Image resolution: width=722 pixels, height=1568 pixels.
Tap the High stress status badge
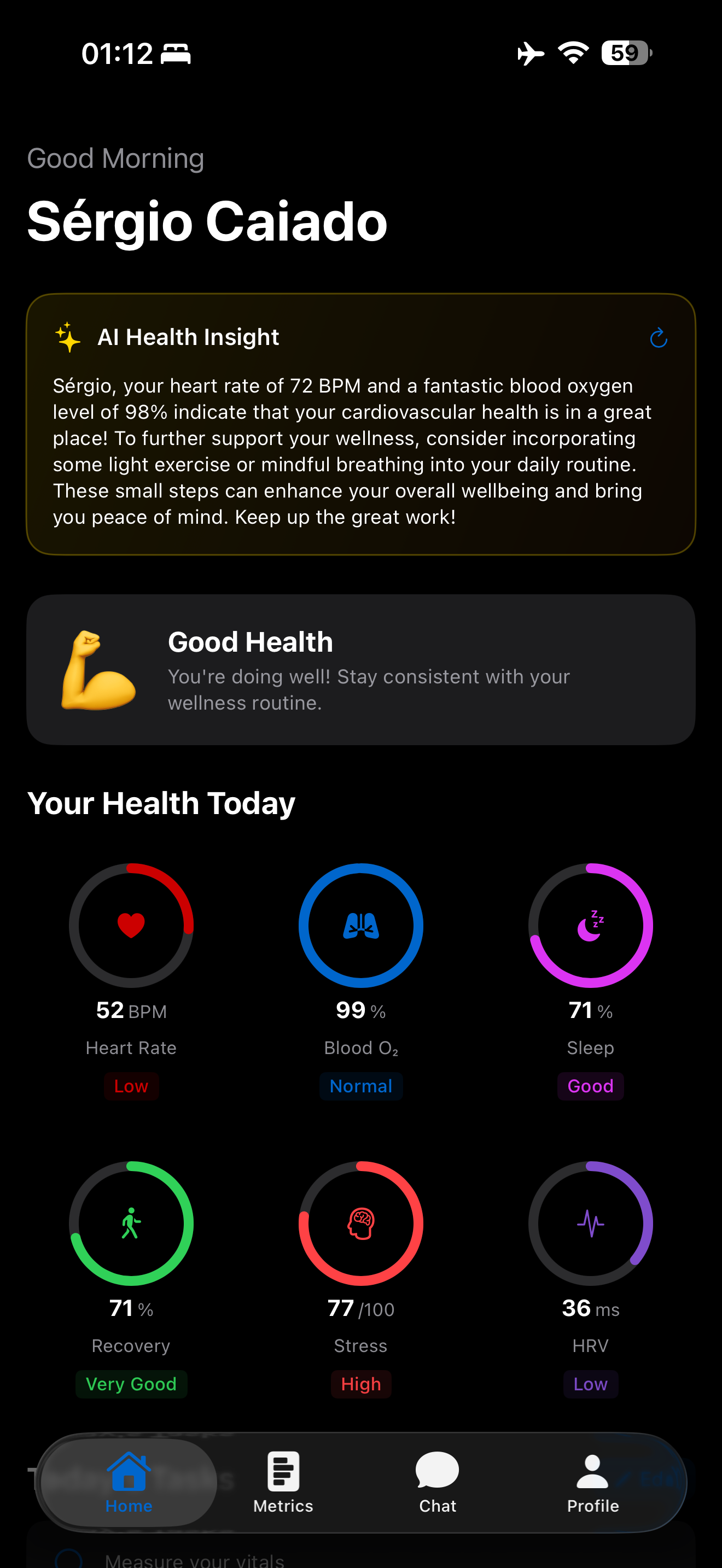pos(360,1384)
